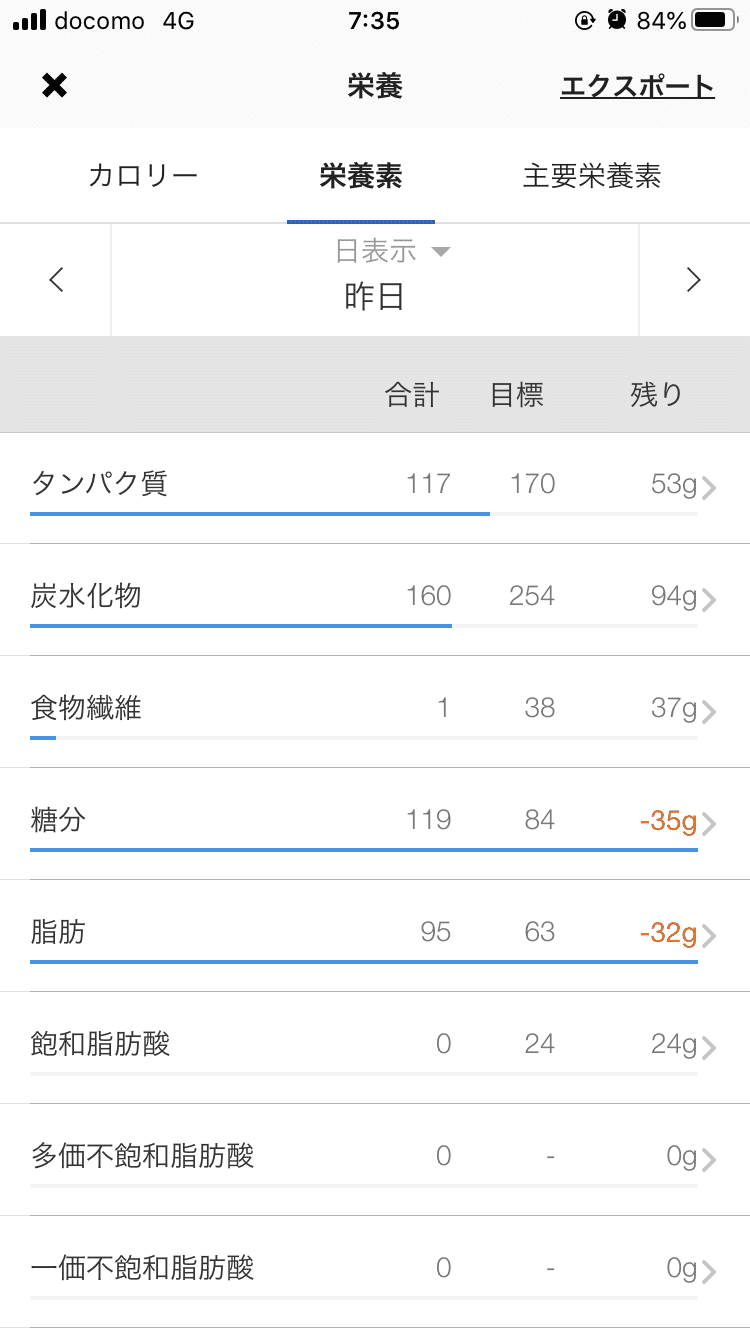View the 糖分 details

pyautogui.click(x=375, y=824)
